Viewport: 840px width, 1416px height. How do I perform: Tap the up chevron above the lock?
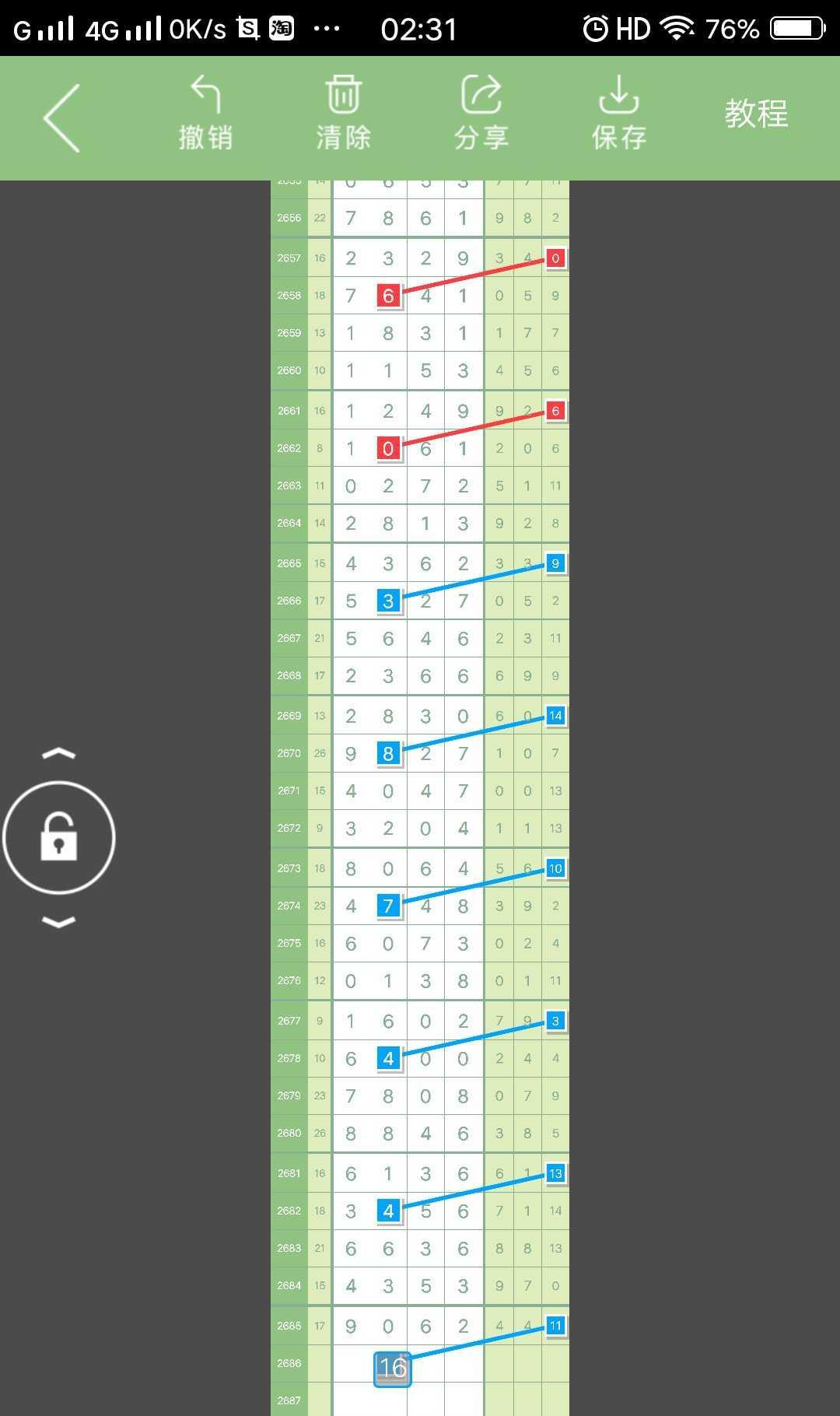[59, 753]
